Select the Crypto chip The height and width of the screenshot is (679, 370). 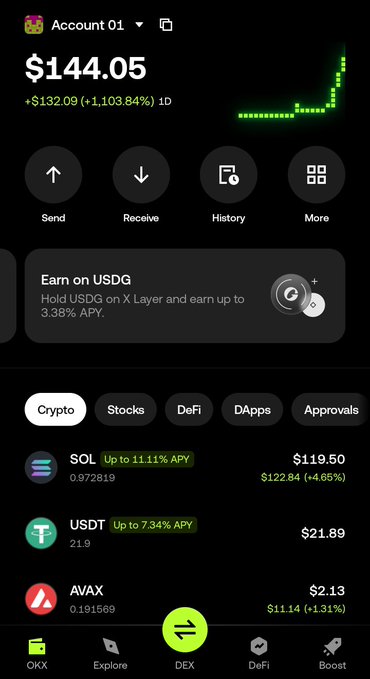[x=55, y=410]
